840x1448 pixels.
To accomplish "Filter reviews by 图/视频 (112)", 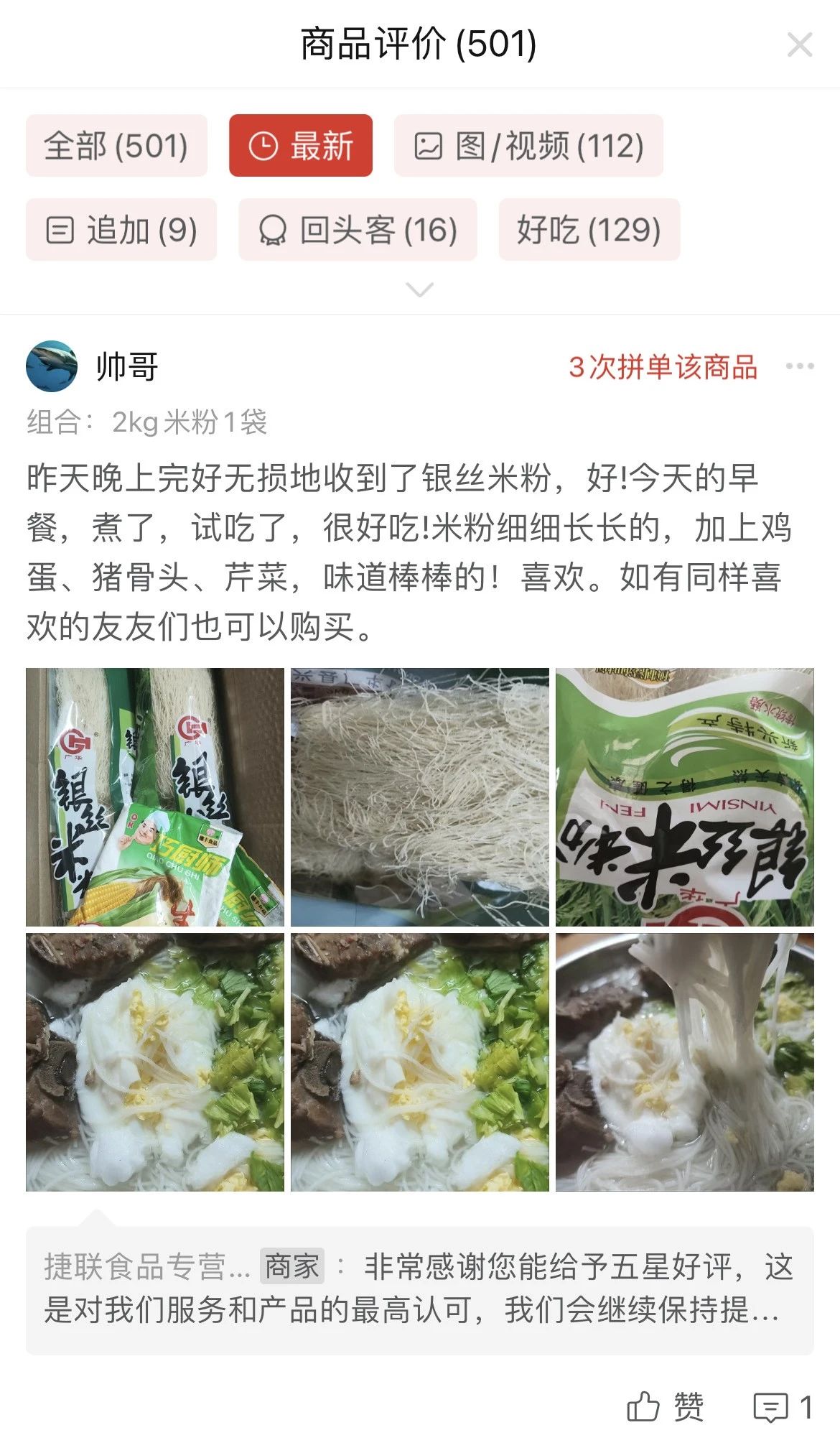I will pos(528,146).
